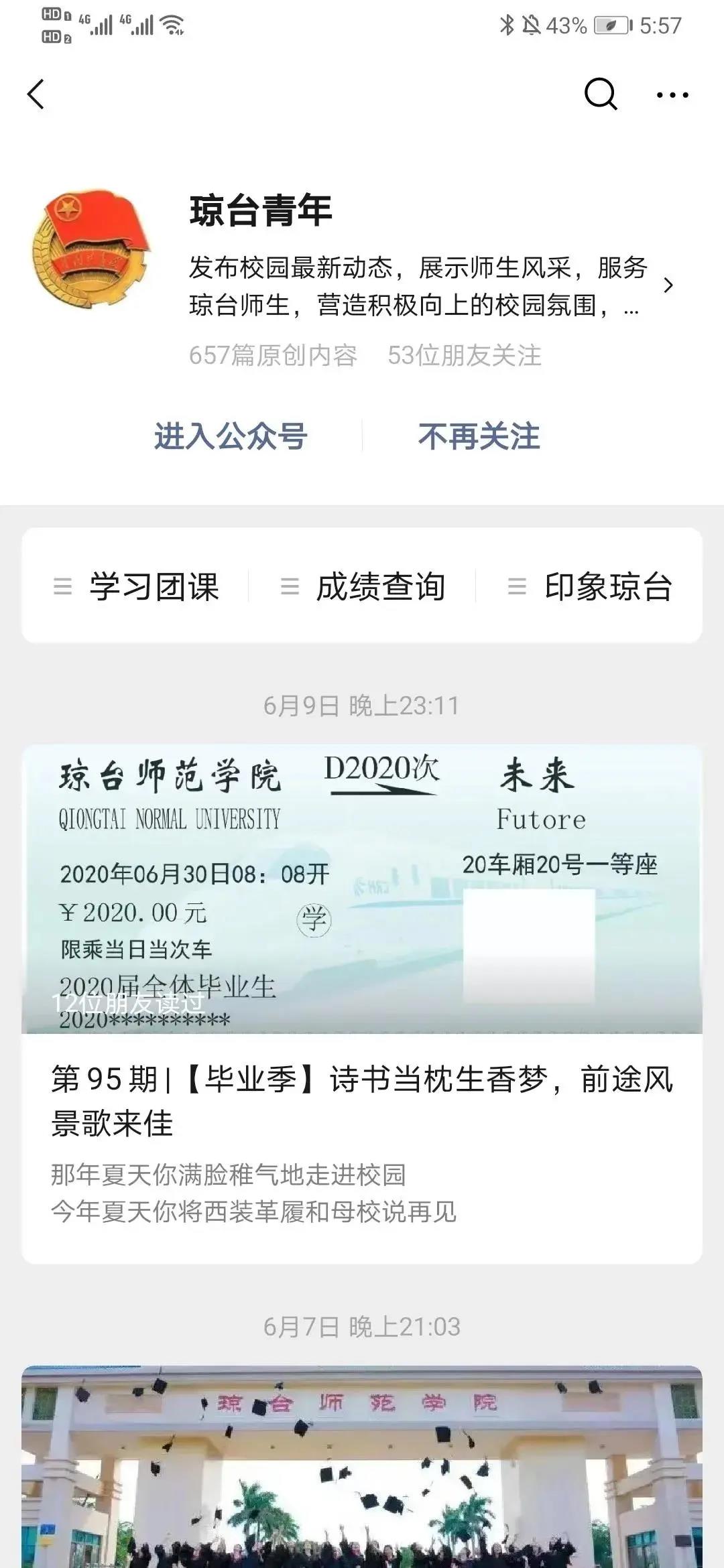The height and width of the screenshot is (1568, 724).
Task: Open the 印象琼台 menu
Action: pyautogui.click(x=590, y=586)
